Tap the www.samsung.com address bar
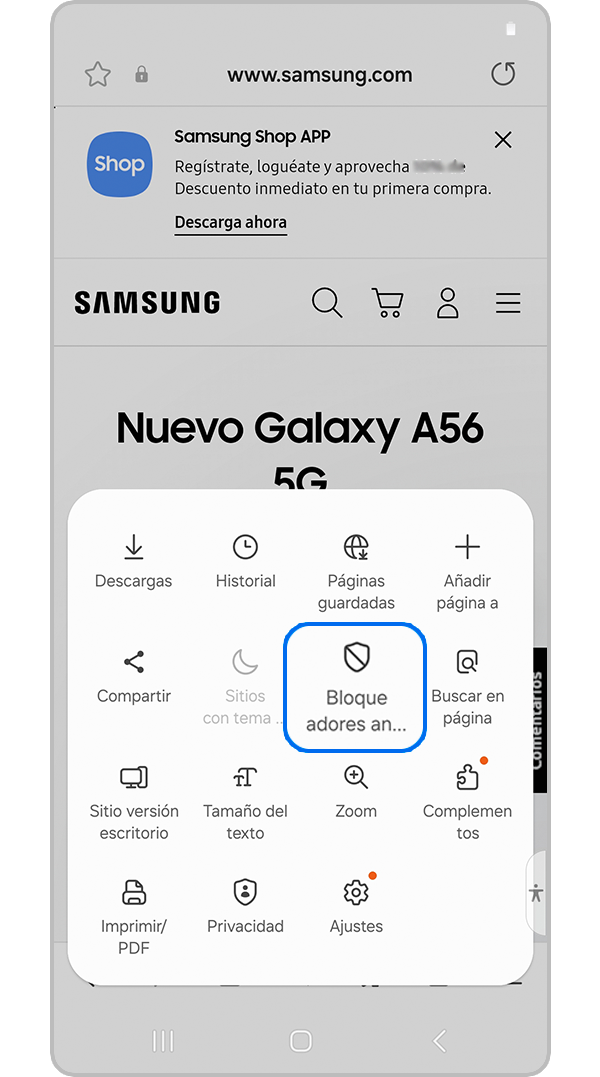 [x=319, y=74]
